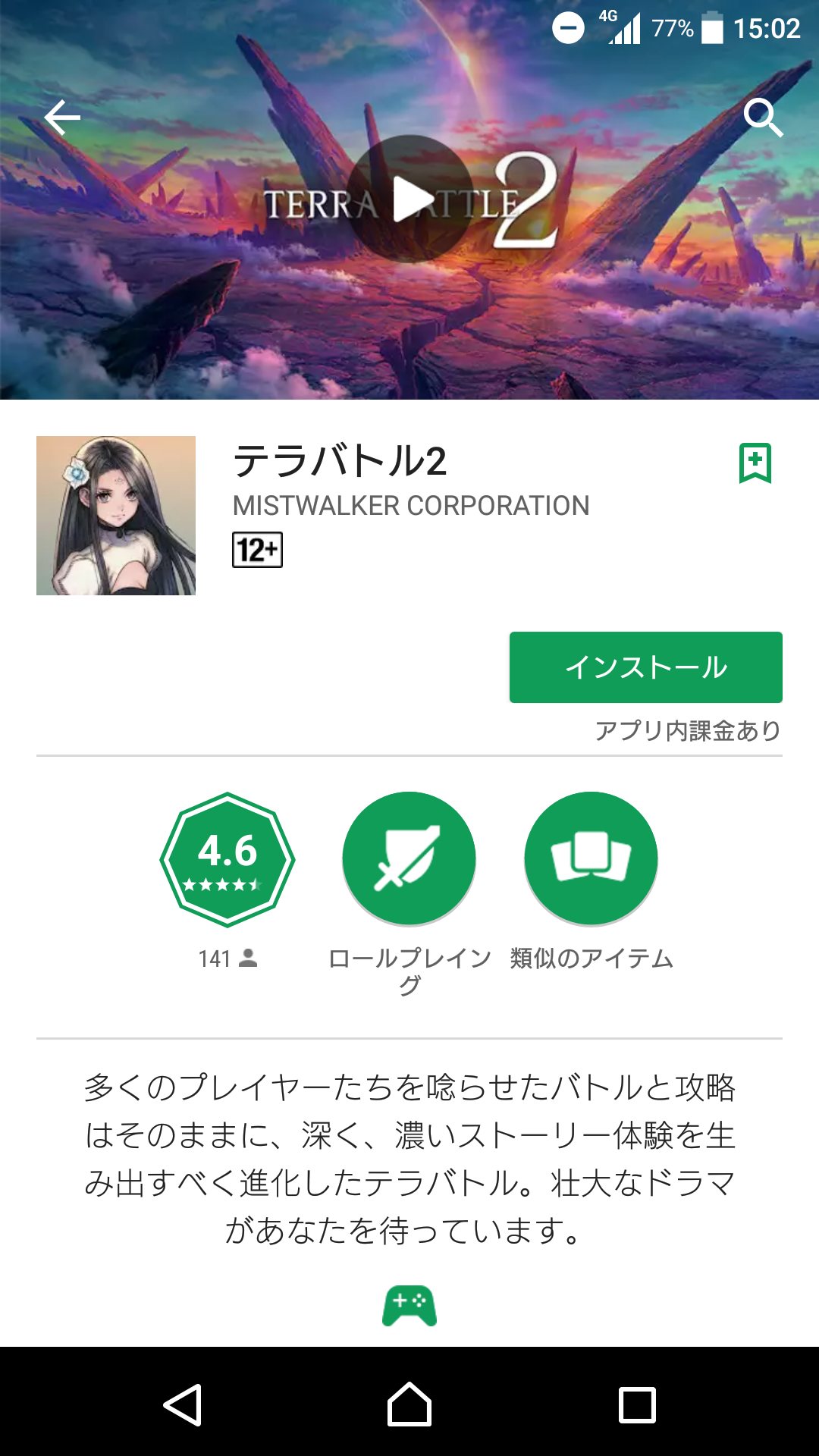This screenshot has height=1456, width=819.
Task: Show 類似のアイテム similar apps
Action: tap(591, 859)
